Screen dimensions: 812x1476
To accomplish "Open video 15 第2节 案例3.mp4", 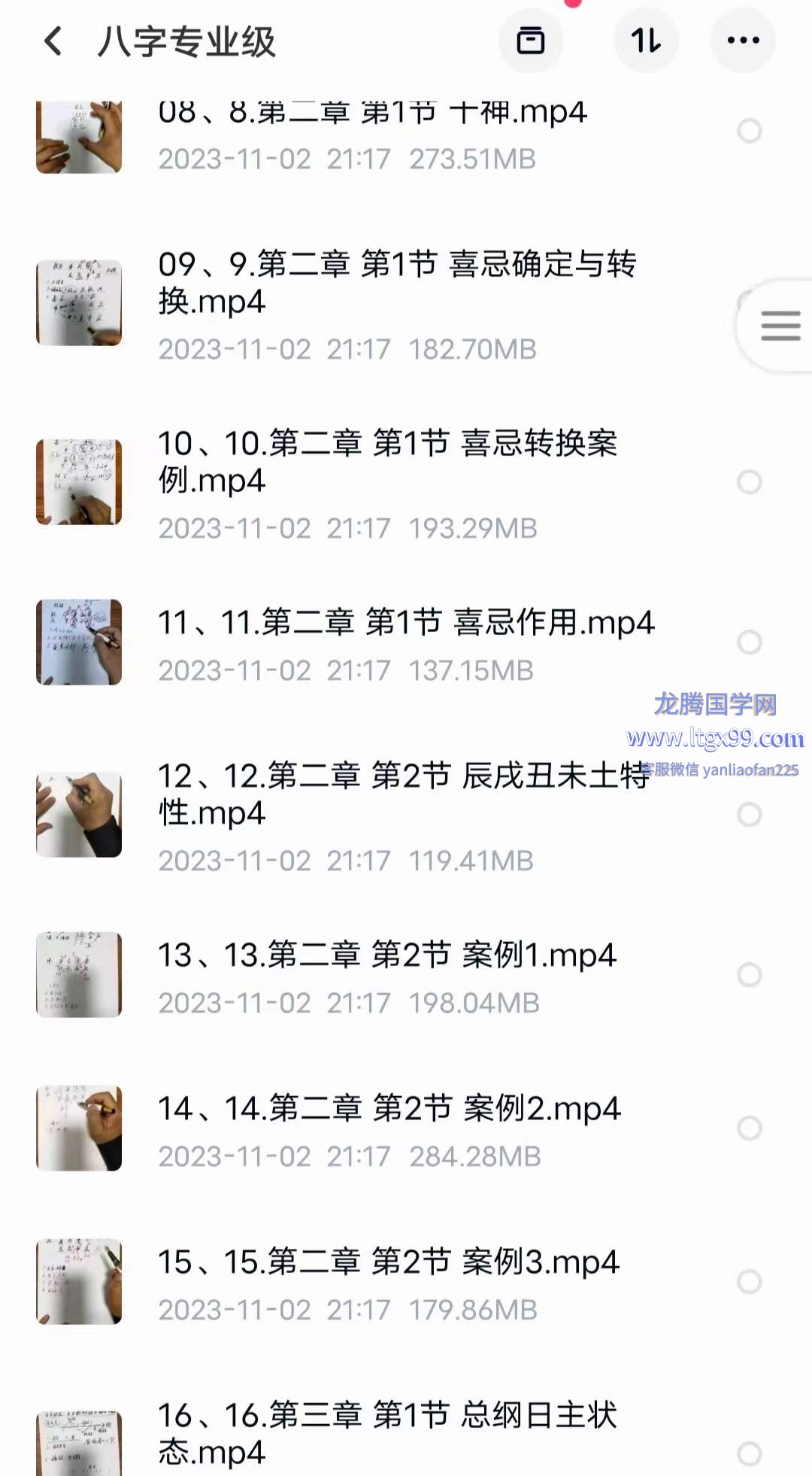I will coord(388,1262).
